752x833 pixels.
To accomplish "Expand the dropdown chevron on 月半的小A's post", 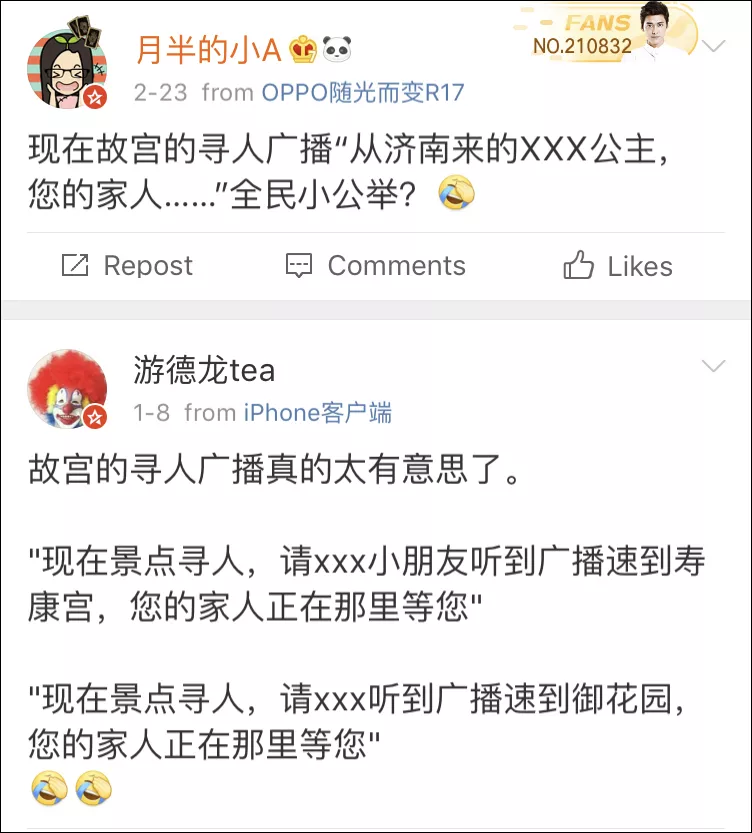I will pyautogui.click(x=714, y=46).
